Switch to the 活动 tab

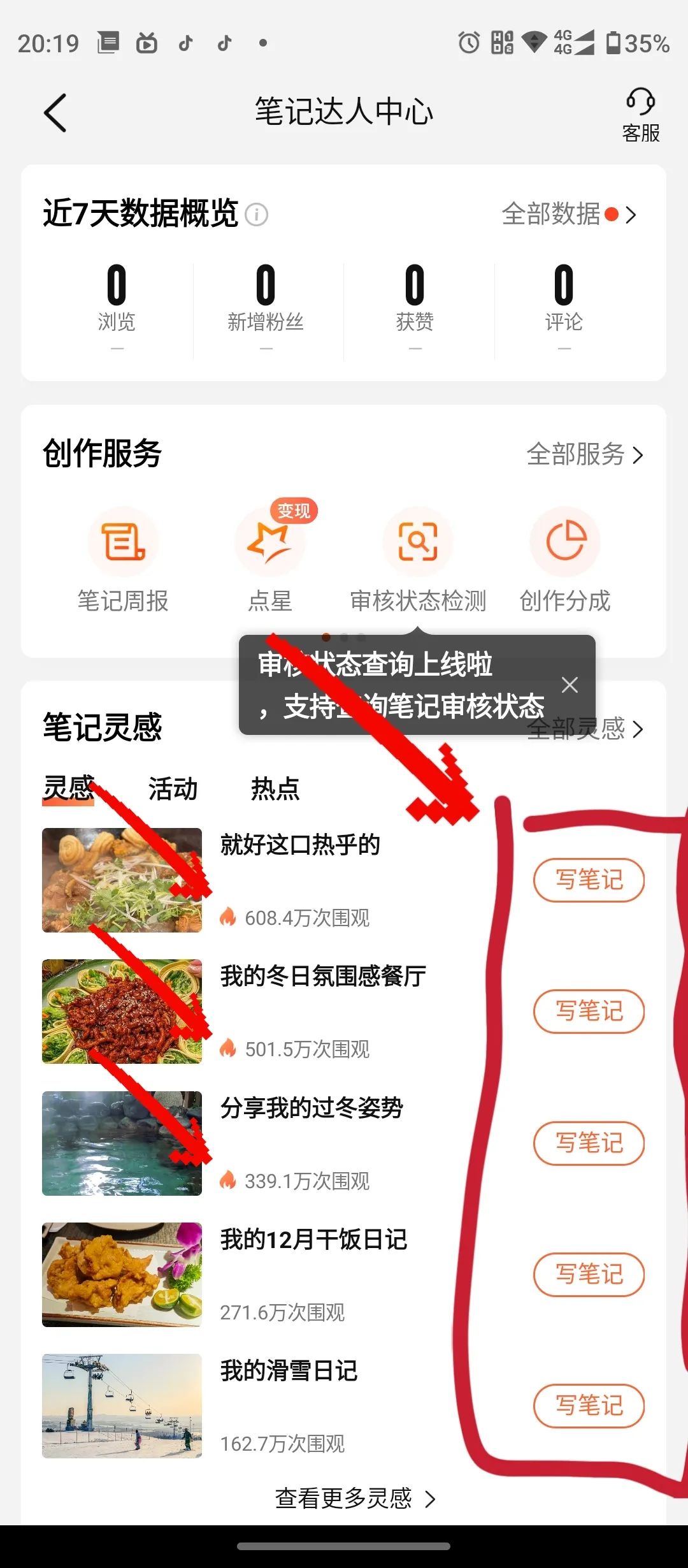click(173, 788)
